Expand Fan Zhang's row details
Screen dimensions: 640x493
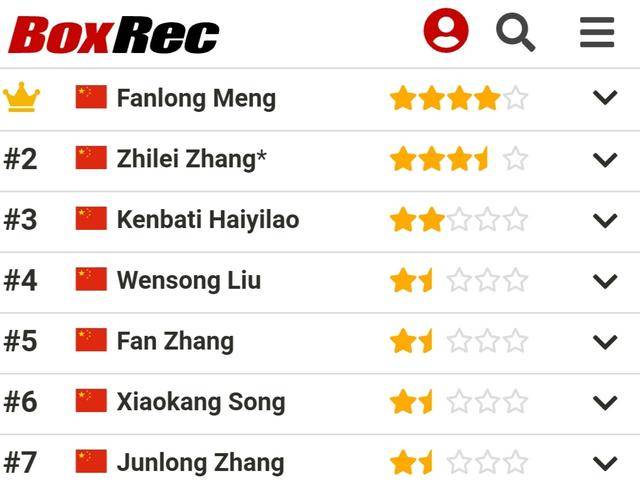(x=604, y=342)
